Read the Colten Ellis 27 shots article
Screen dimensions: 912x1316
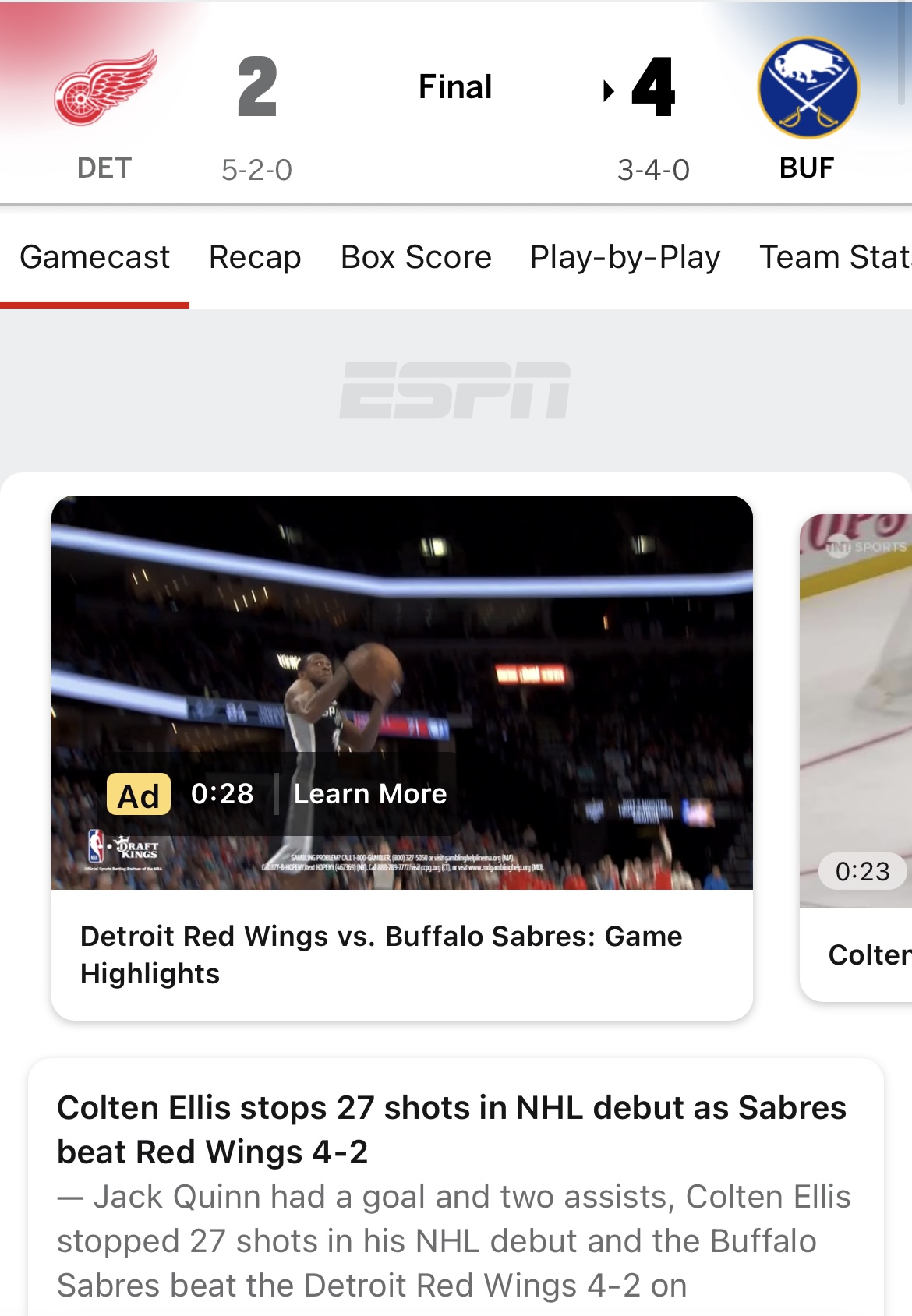click(x=452, y=1130)
